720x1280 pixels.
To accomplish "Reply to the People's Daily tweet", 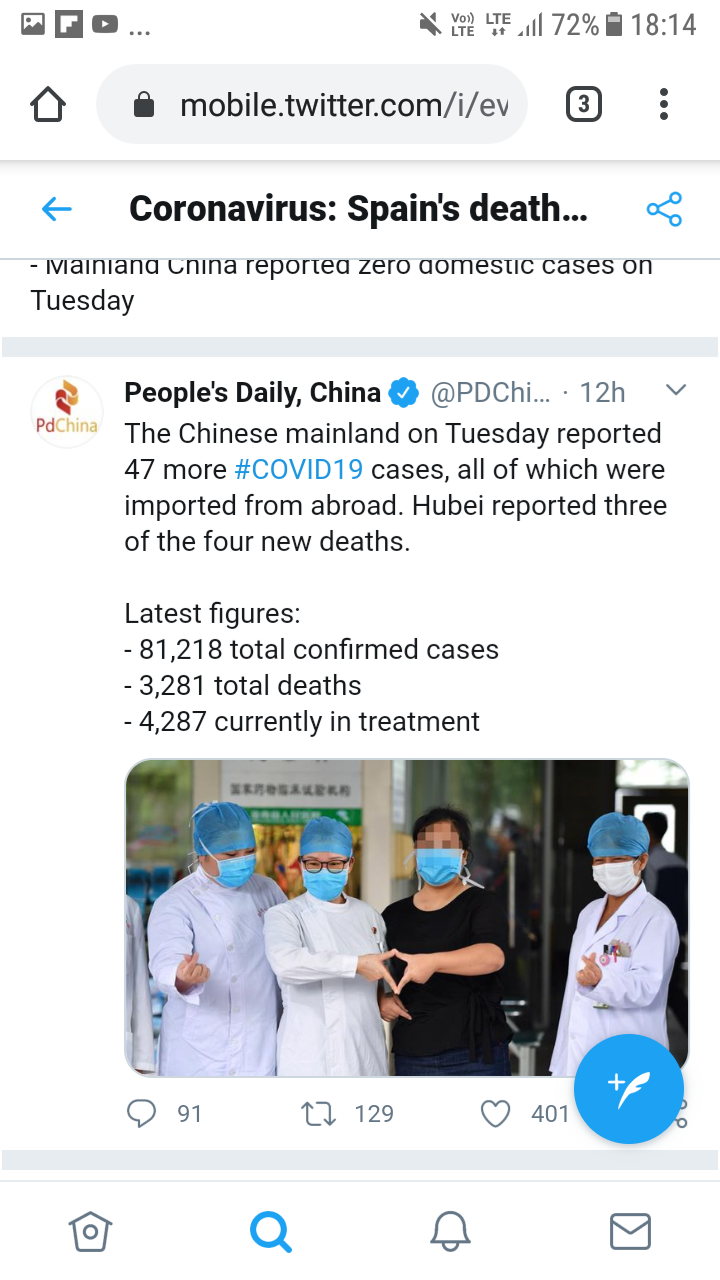I will [142, 1113].
